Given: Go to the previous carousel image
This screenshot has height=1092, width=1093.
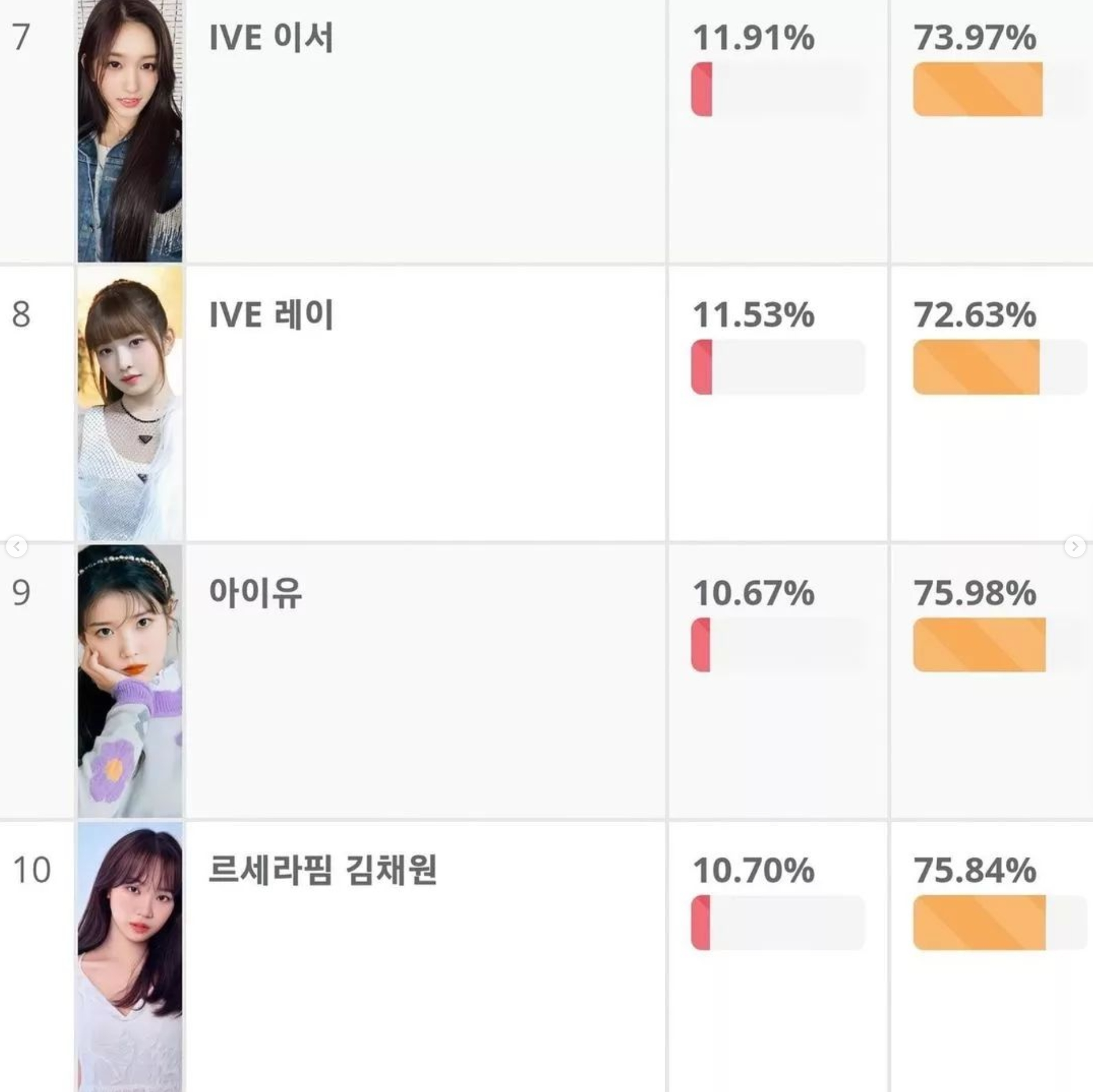Looking at the screenshot, I should tap(17, 547).
